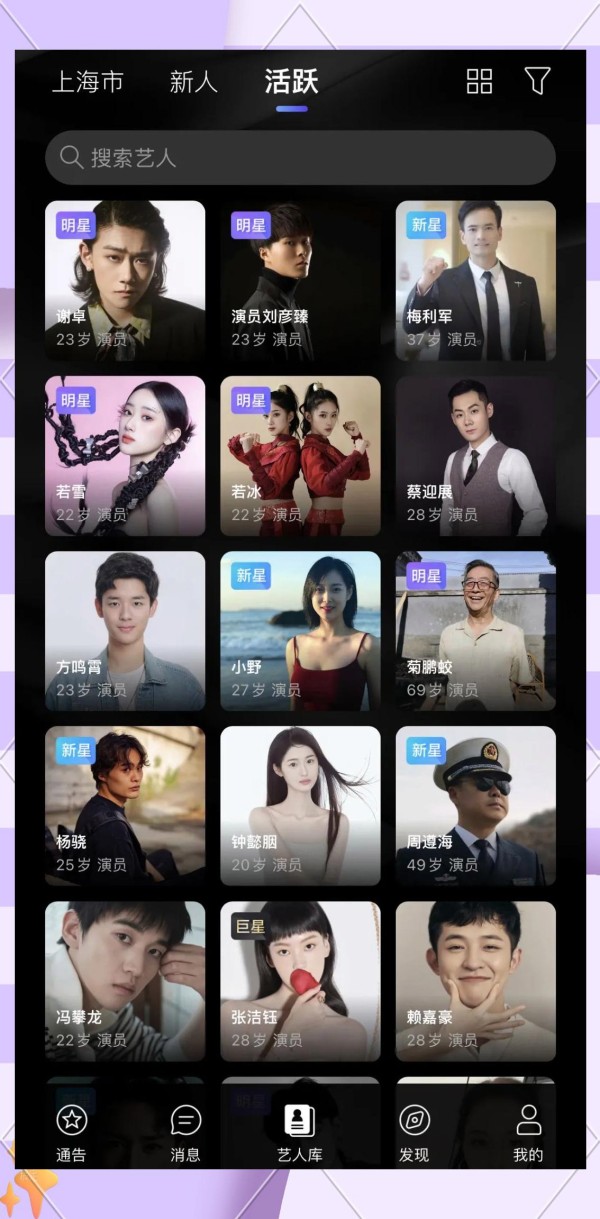This screenshot has width=600, height=1219.
Task: Open the grid layout view icon
Action: point(479,82)
